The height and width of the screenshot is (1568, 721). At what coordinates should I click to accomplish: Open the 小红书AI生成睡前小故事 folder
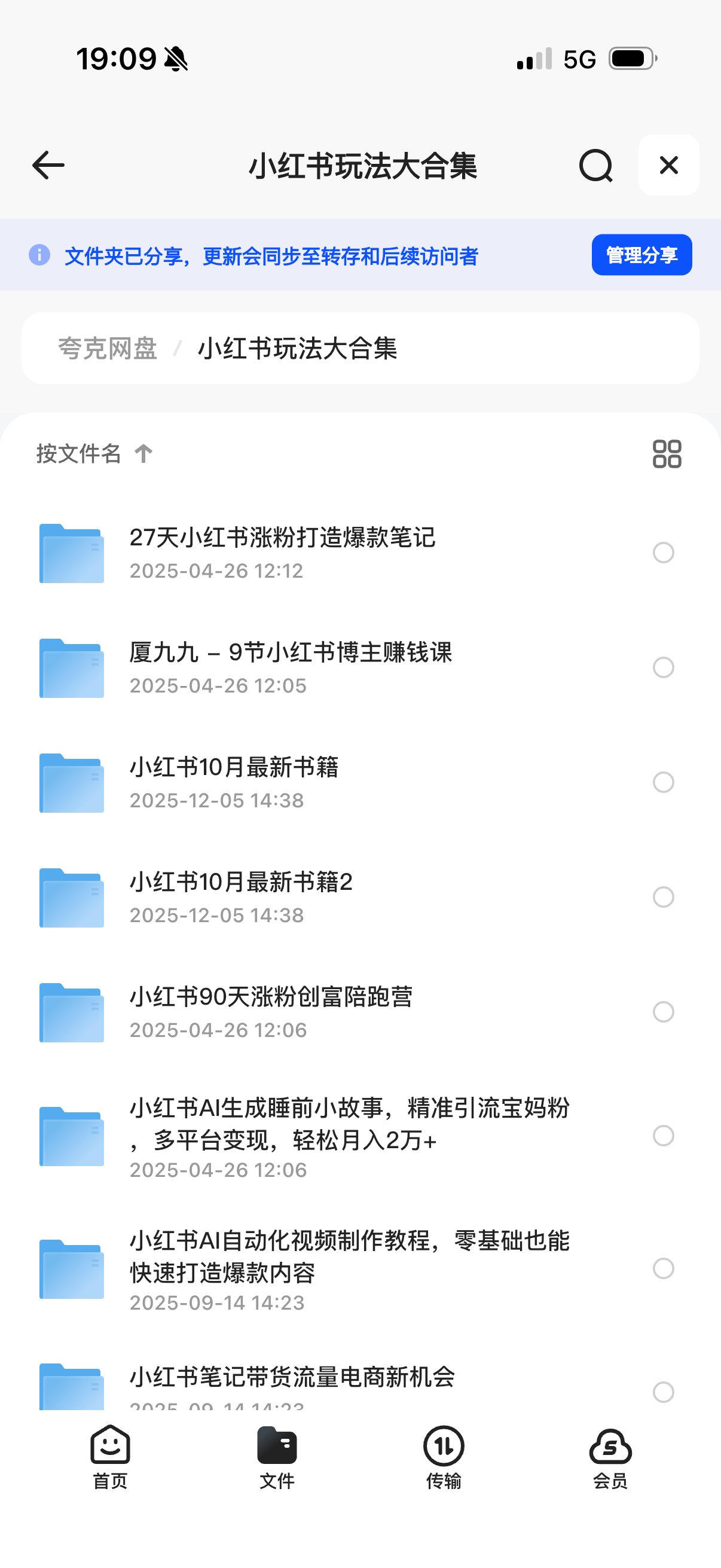(349, 1135)
